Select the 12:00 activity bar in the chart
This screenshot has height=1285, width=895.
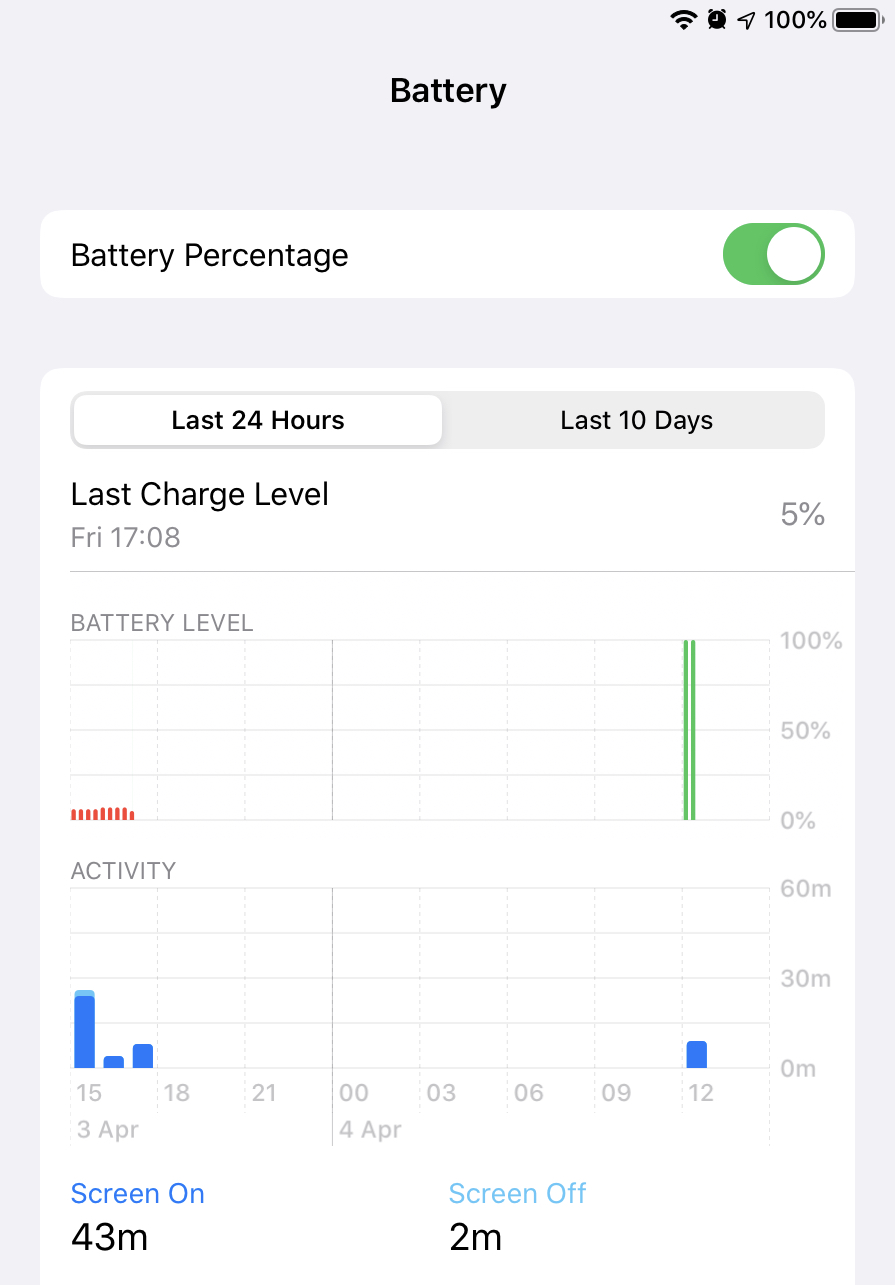[x=697, y=1055]
